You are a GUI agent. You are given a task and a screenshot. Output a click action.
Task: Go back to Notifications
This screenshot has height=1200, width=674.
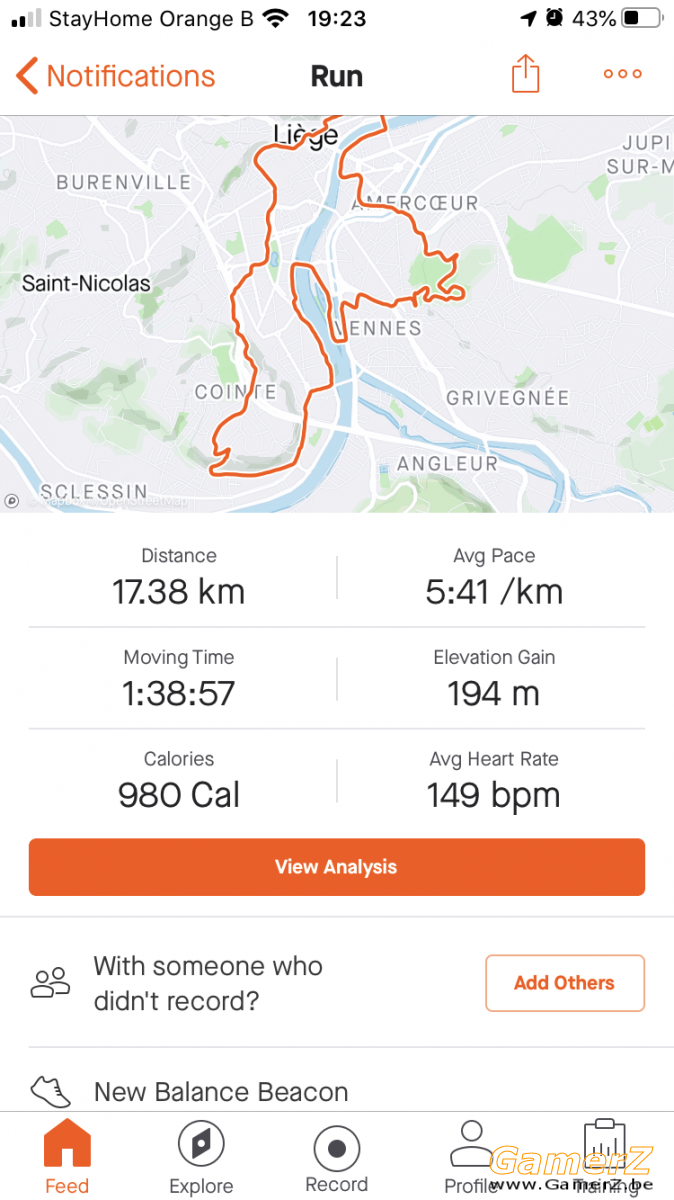[x=116, y=76]
